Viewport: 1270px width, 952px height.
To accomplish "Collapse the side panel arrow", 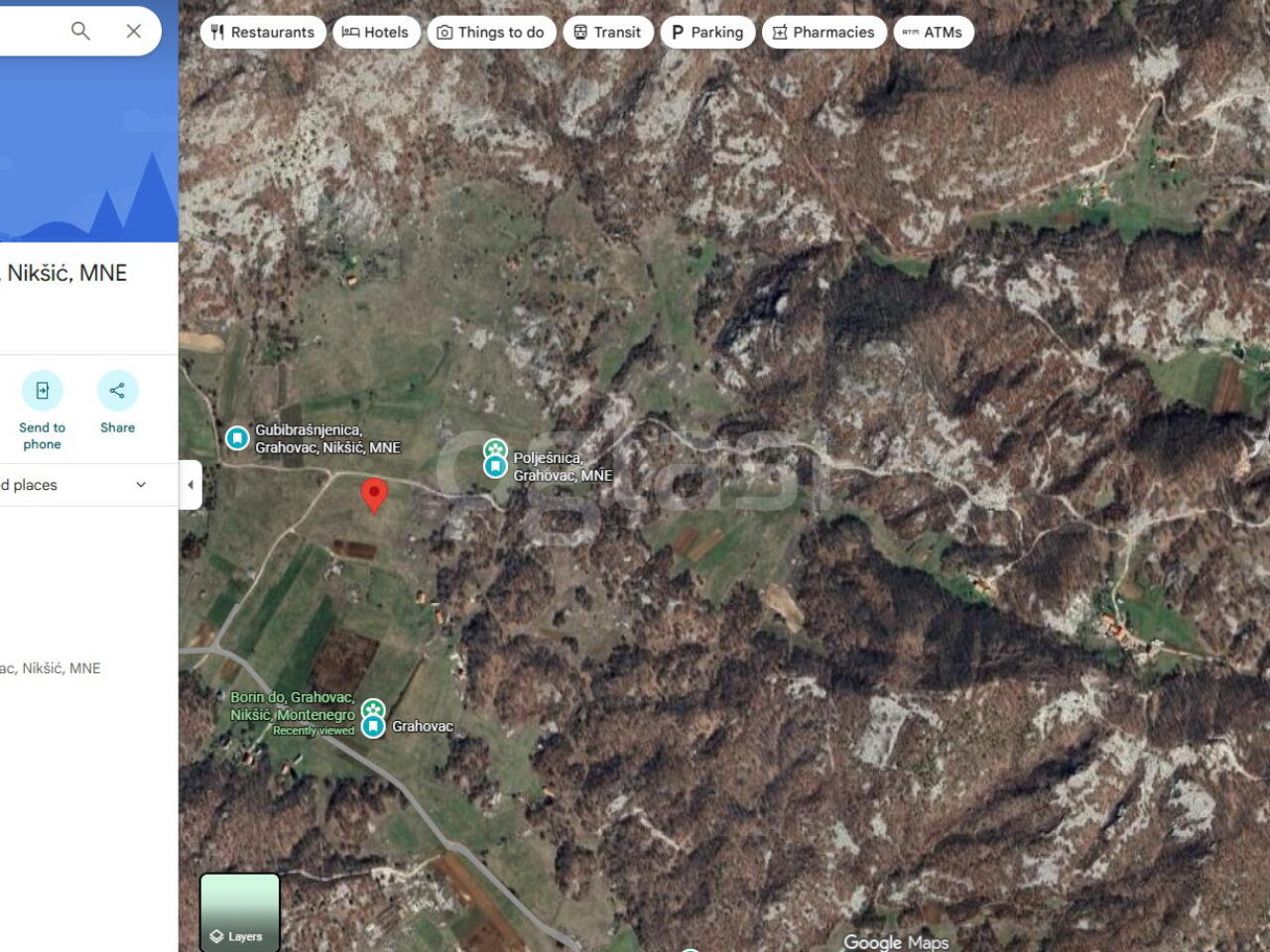I will pyautogui.click(x=190, y=485).
